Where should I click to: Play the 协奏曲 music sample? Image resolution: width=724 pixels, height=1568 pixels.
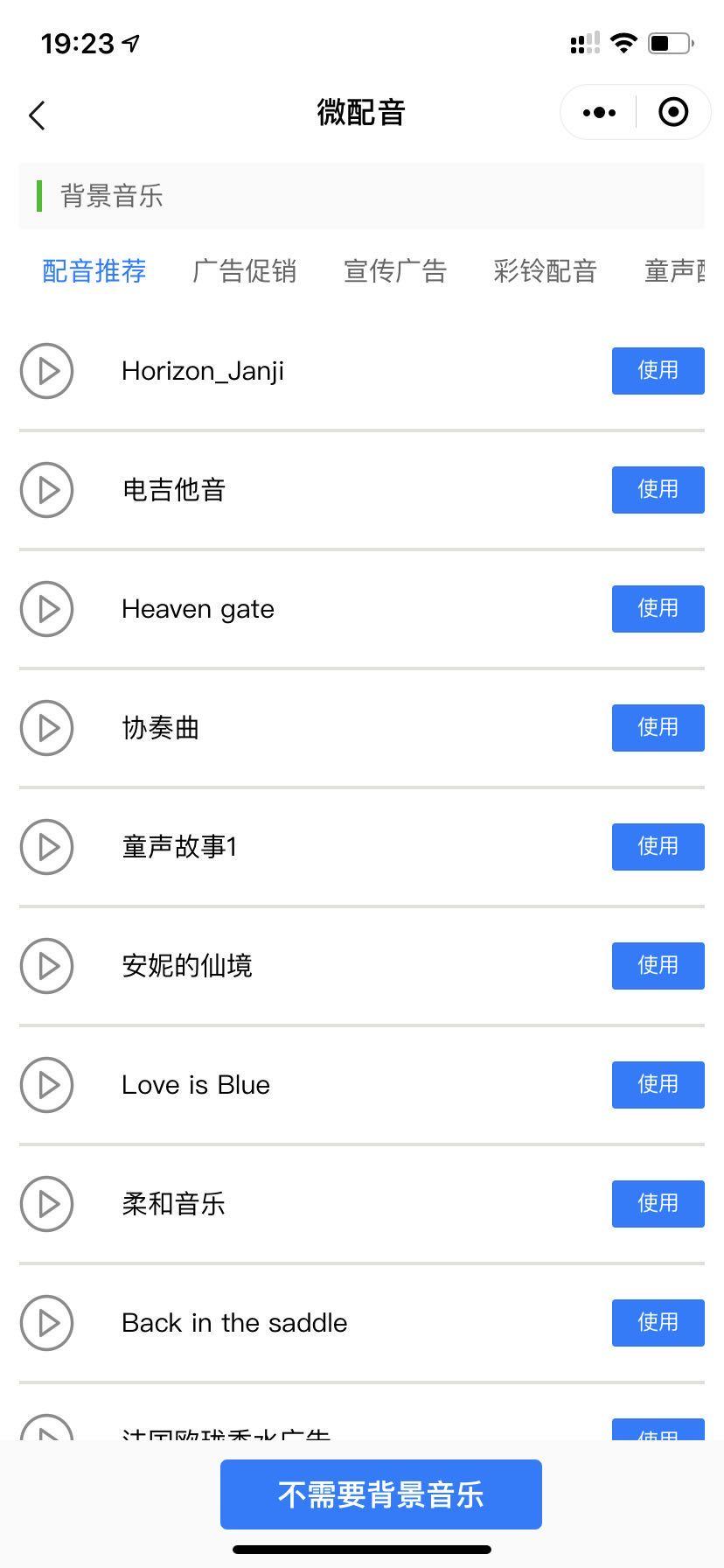coord(47,728)
